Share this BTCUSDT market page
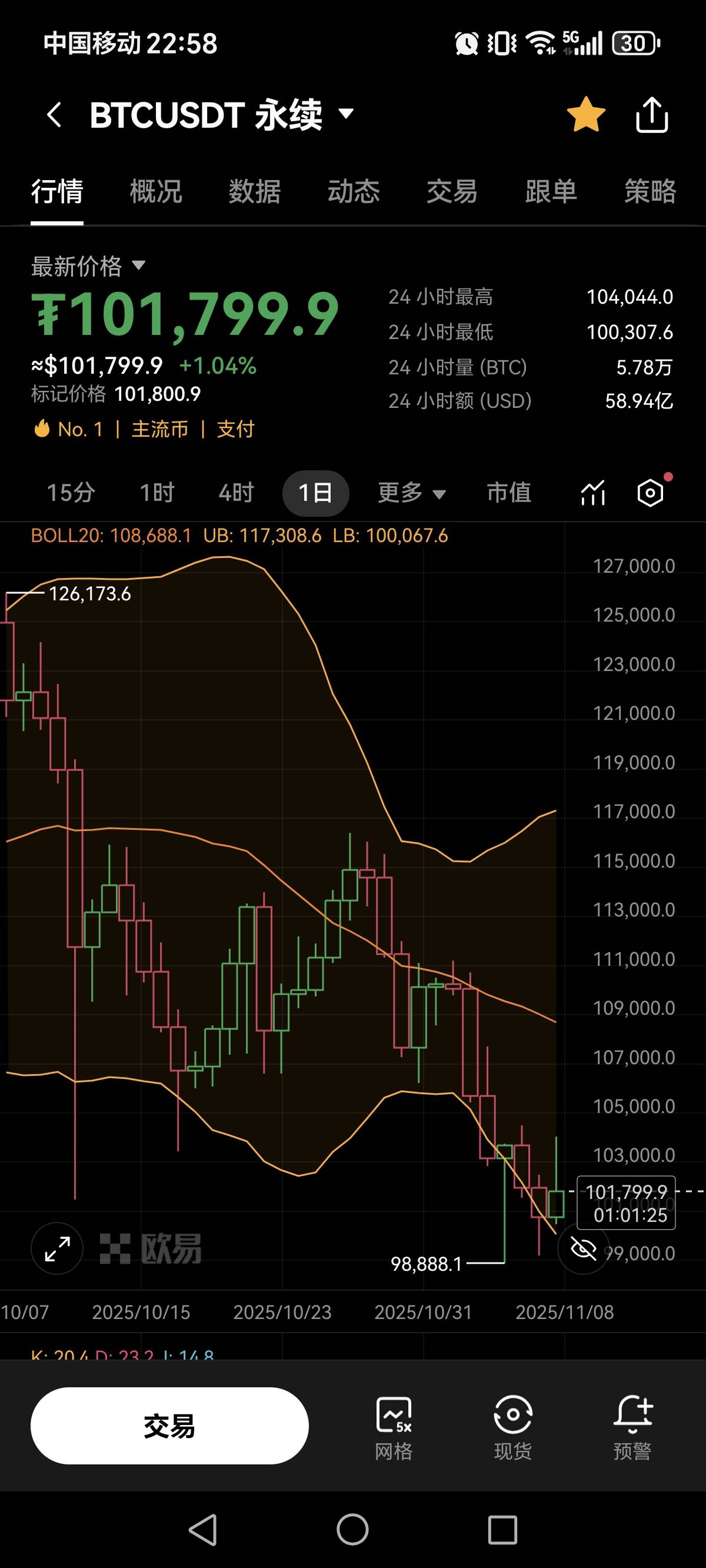 click(x=652, y=114)
